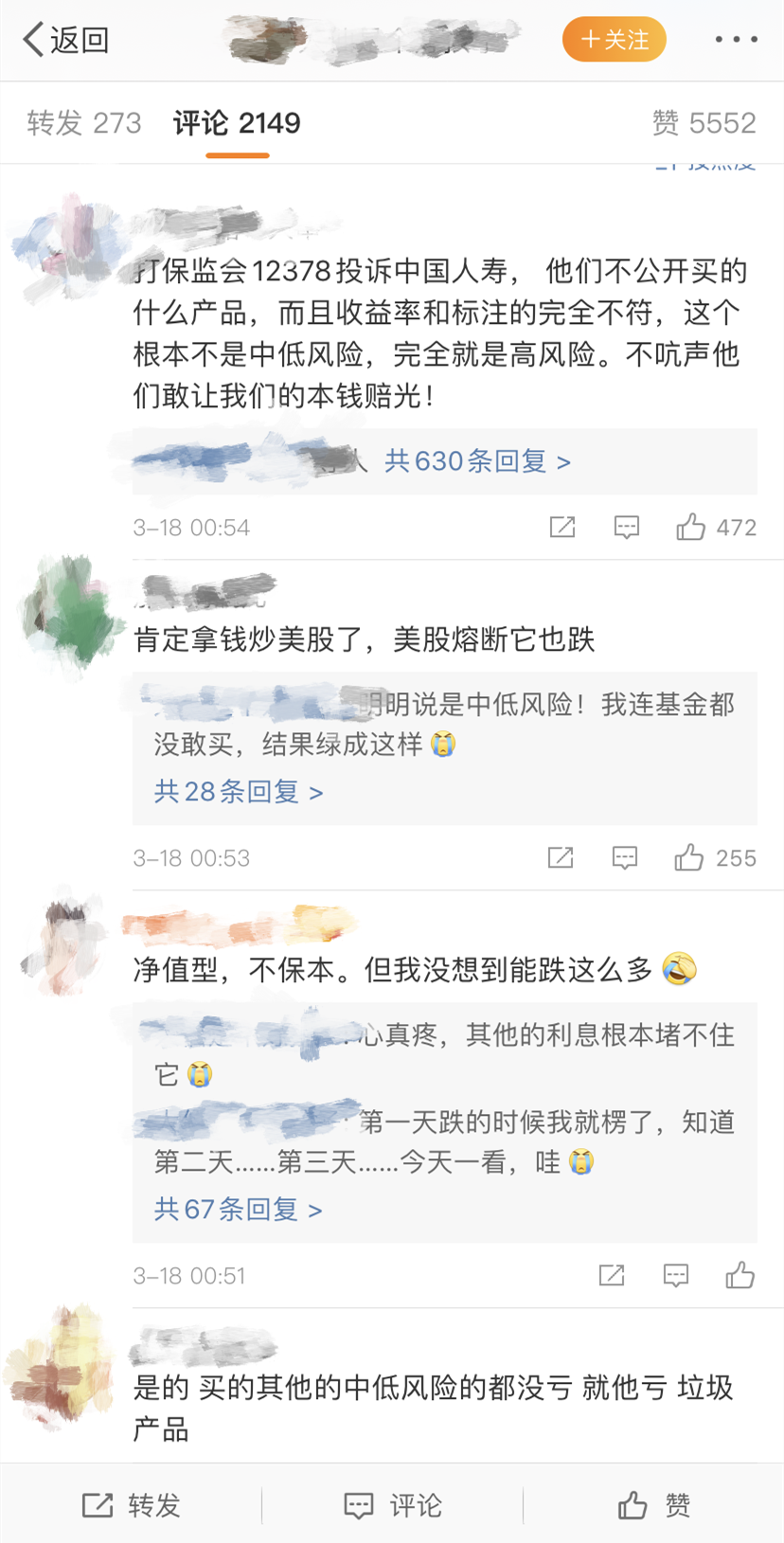Reply to the 3-18 00:53 comment
This screenshot has width=784, height=1543.
pyautogui.click(x=624, y=858)
